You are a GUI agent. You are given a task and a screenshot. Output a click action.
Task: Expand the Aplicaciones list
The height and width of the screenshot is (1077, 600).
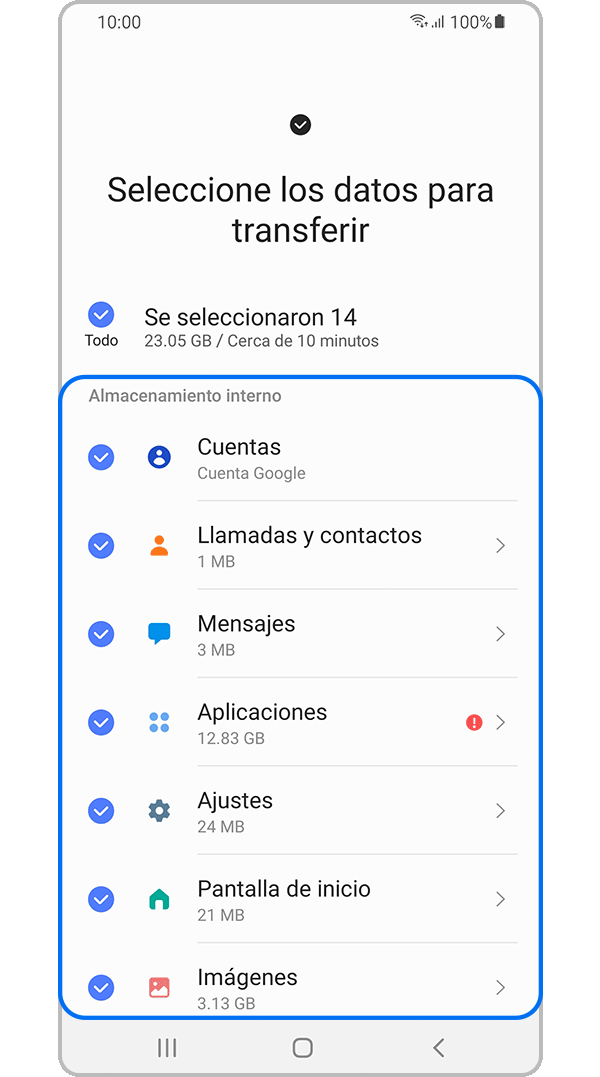[x=501, y=722]
